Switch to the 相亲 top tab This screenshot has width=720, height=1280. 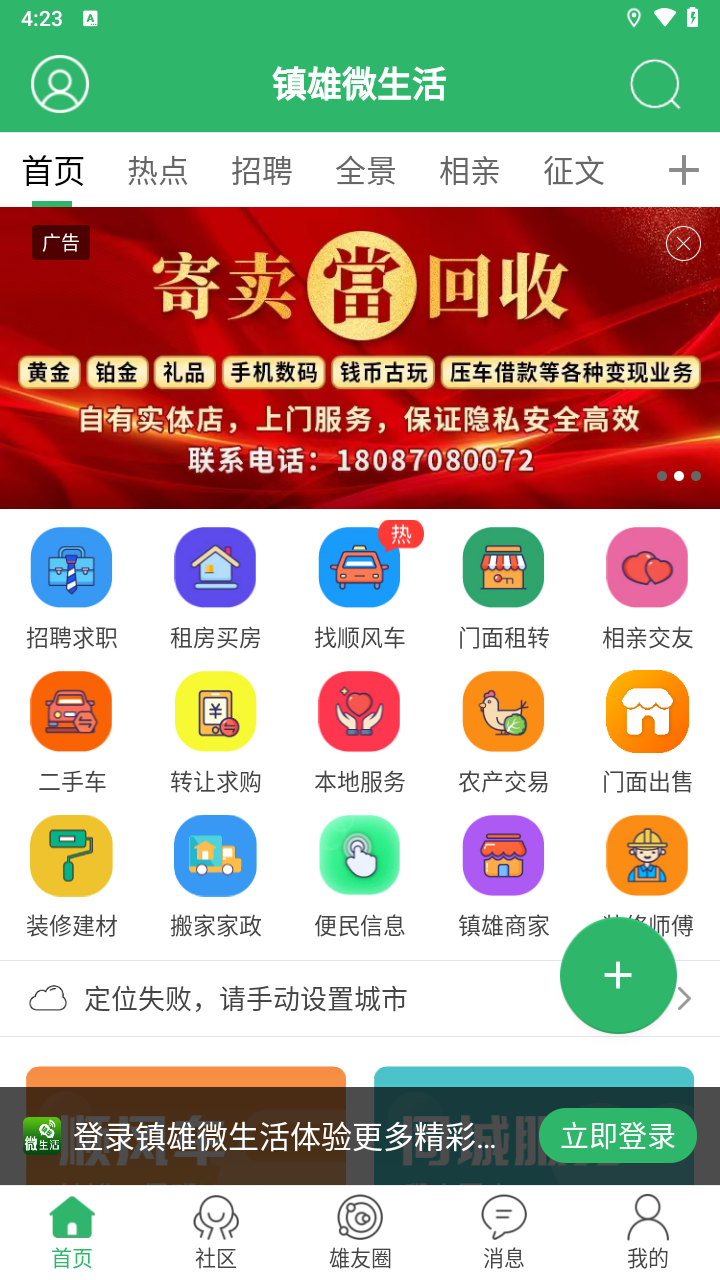(x=470, y=171)
